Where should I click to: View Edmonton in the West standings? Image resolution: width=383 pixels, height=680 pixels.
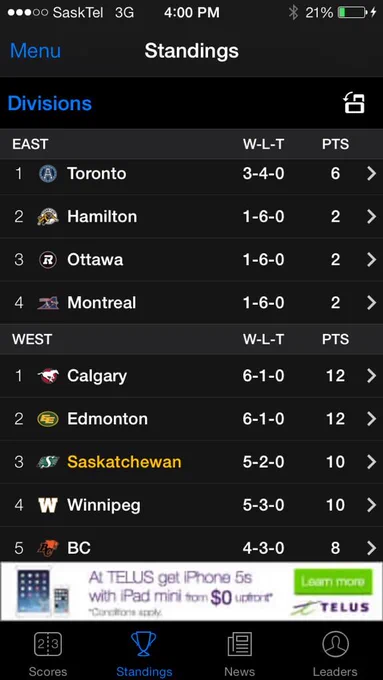pos(191,418)
